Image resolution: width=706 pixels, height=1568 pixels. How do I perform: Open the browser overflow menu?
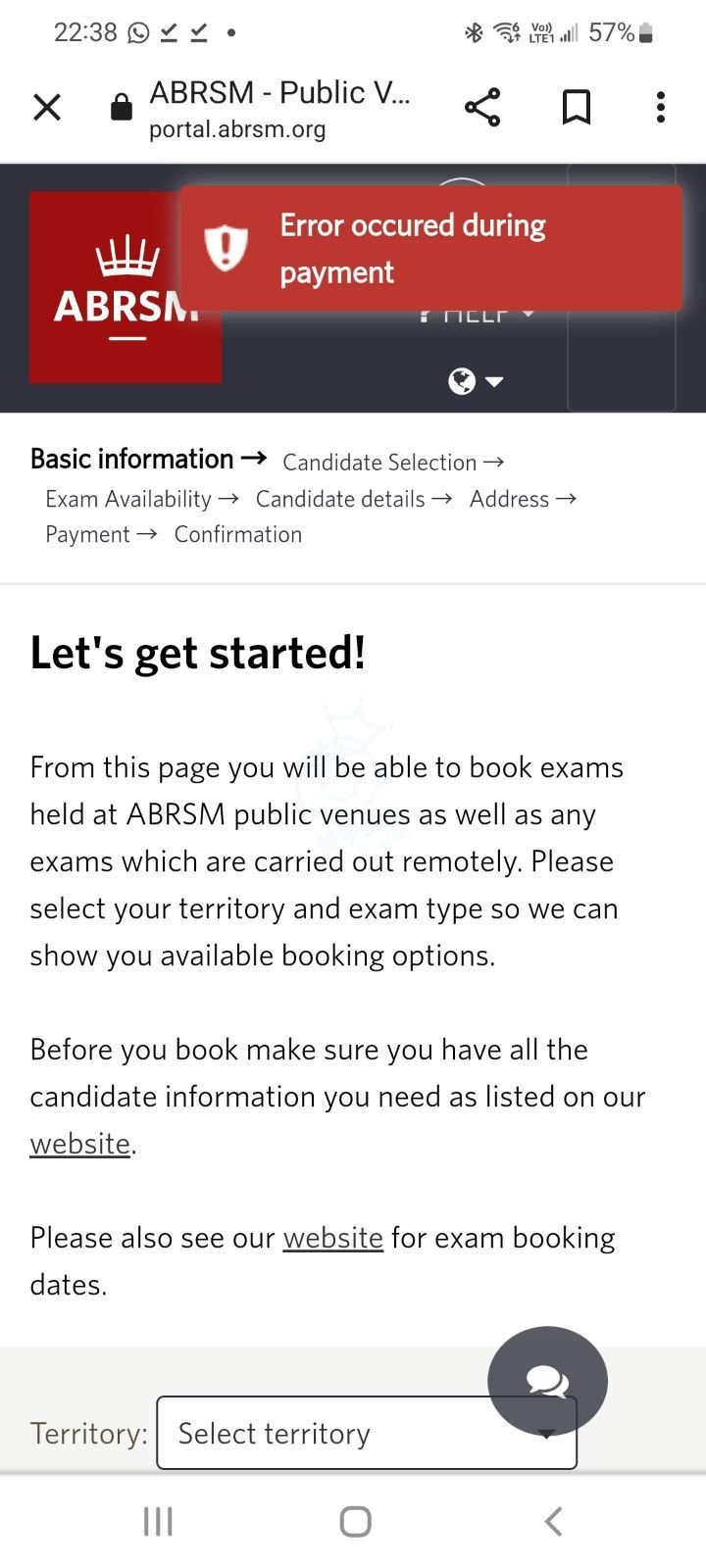[661, 108]
